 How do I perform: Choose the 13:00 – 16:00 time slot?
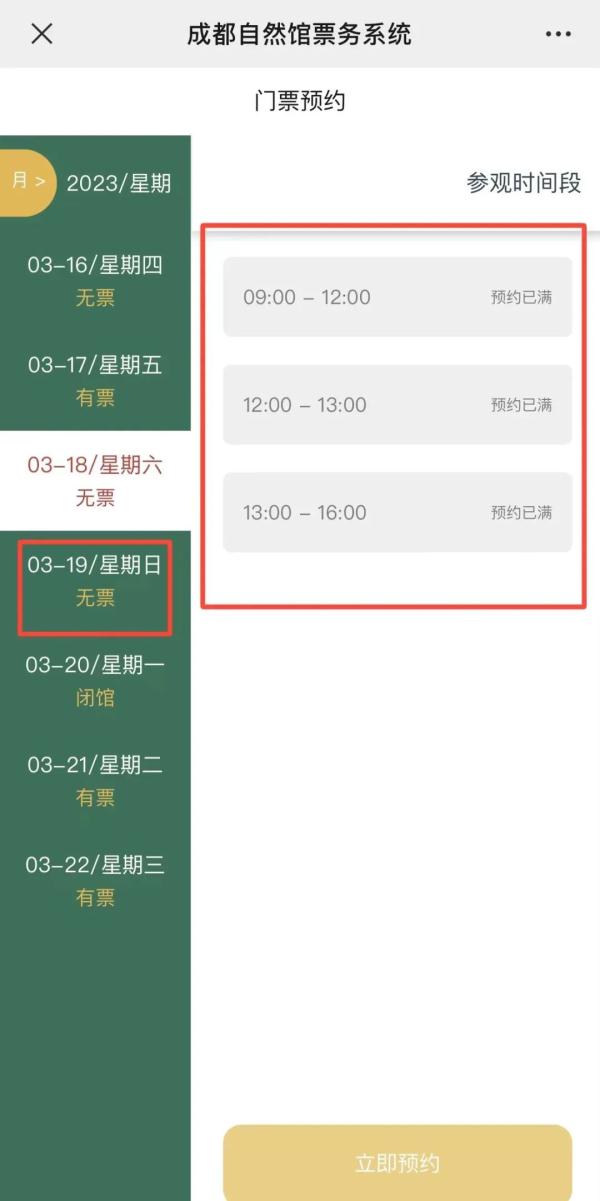pyautogui.click(x=397, y=512)
